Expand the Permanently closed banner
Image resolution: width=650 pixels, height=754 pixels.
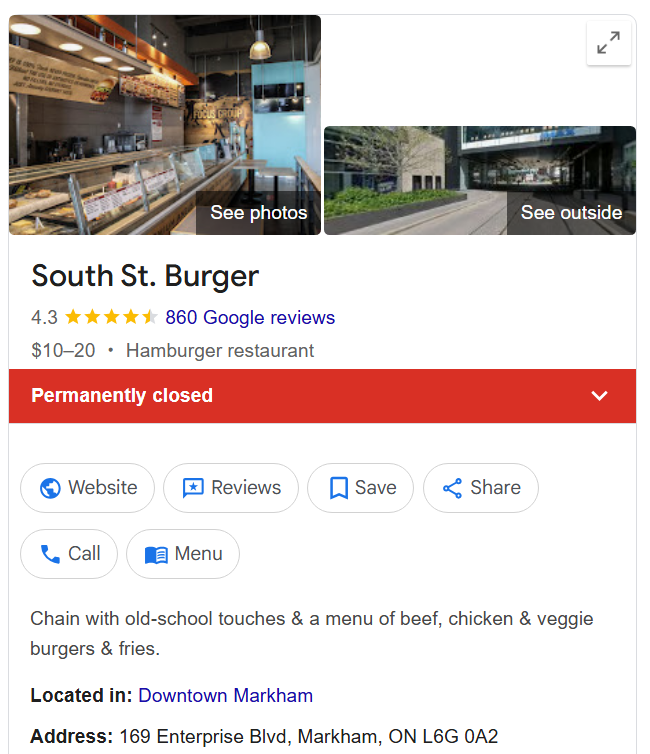click(x=598, y=396)
